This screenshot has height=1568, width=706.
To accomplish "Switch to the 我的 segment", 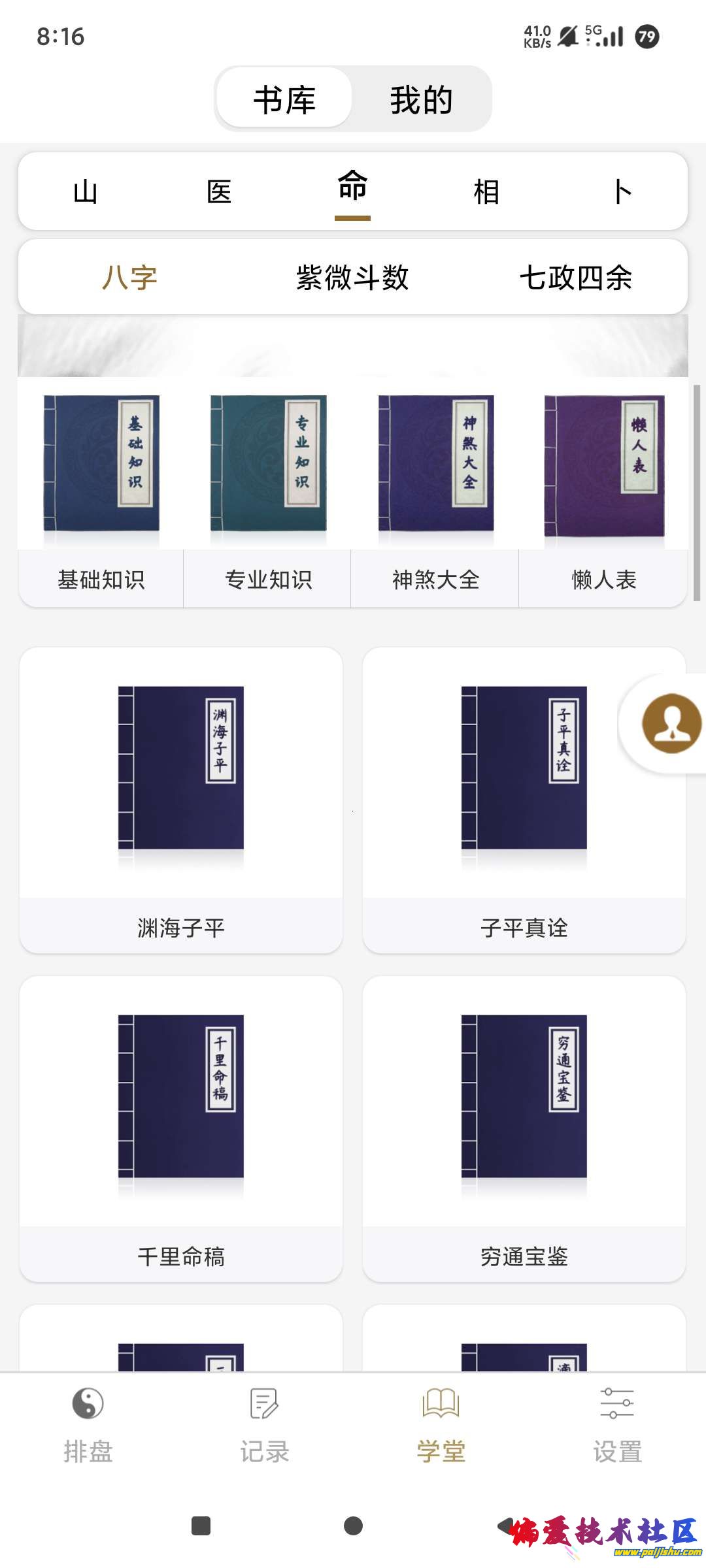I will point(421,100).
